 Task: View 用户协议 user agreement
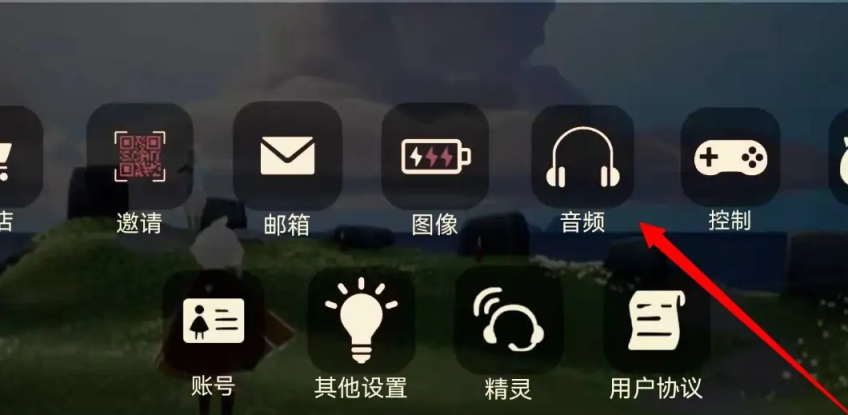pyautogui.click(x=656, y=322)
